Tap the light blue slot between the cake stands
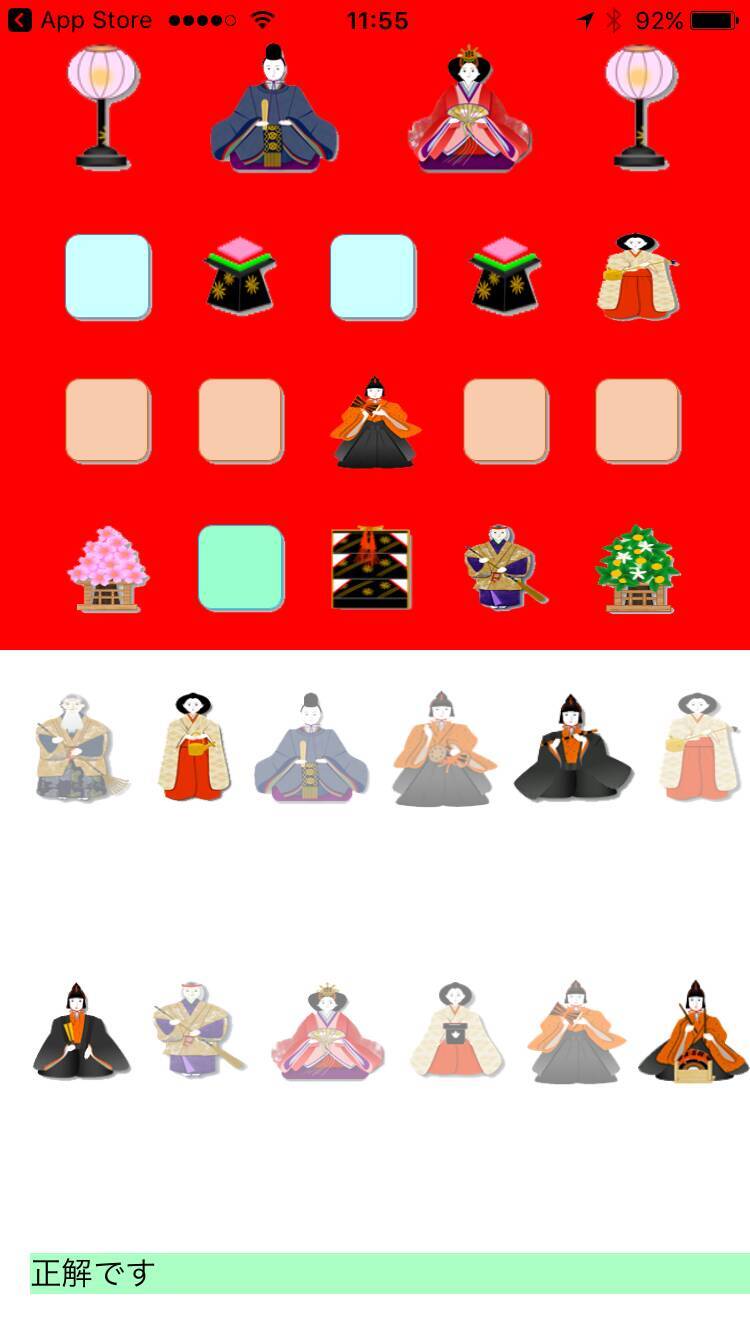 pos(373,277)
